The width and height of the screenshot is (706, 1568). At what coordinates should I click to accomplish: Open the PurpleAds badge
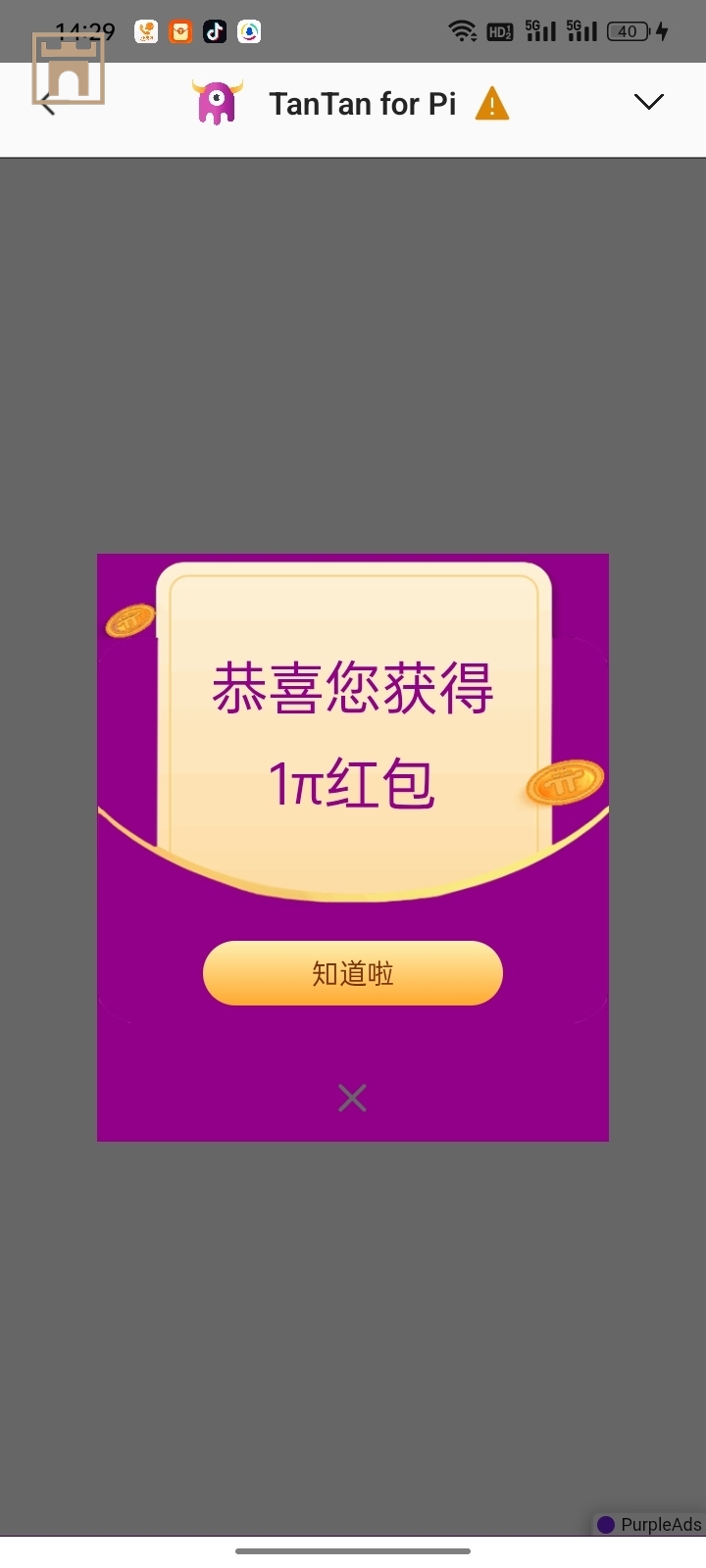coord(649,1524)
